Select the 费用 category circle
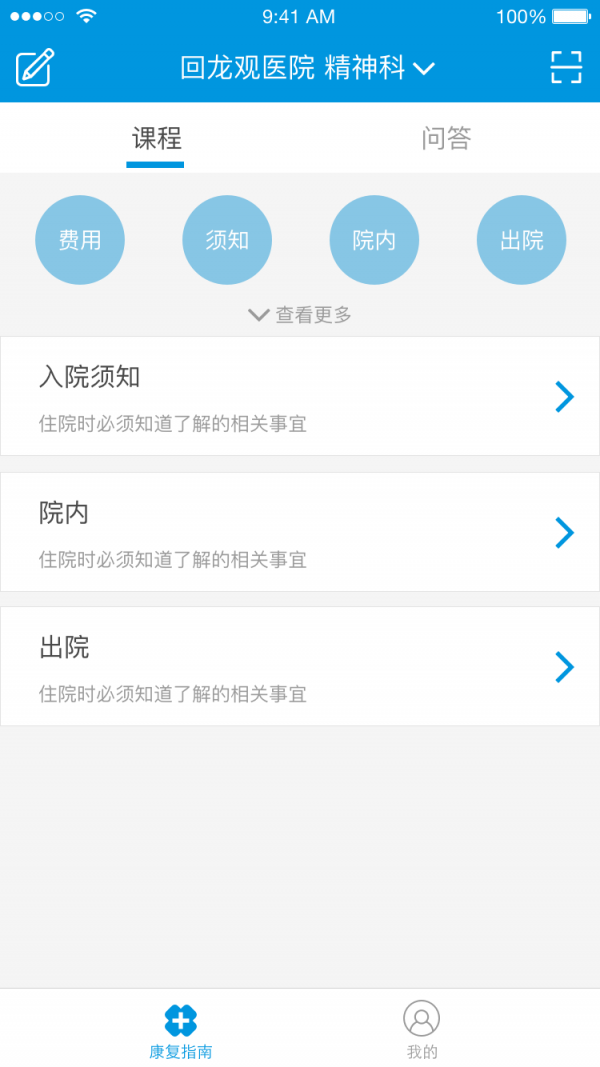 80,240
